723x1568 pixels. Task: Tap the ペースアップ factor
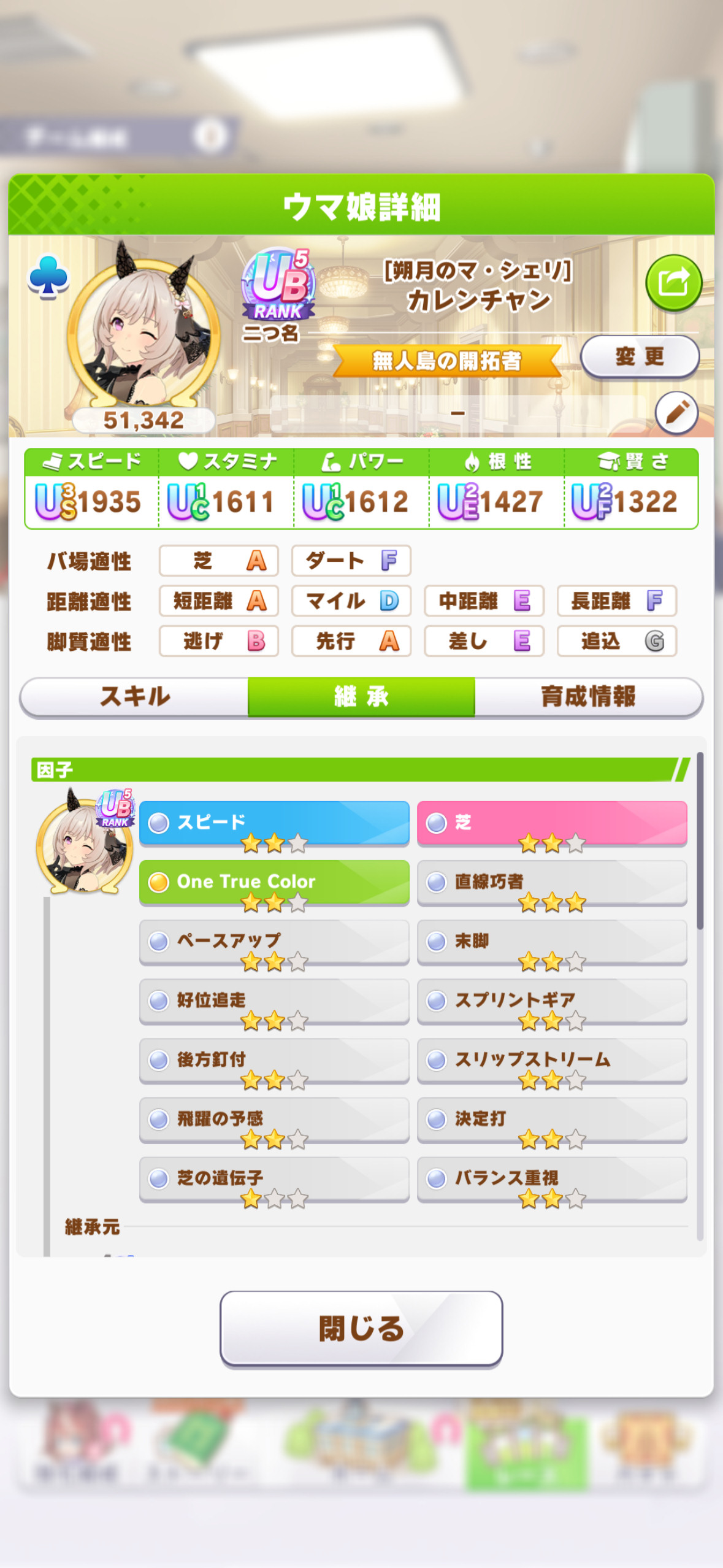point(274,942)
